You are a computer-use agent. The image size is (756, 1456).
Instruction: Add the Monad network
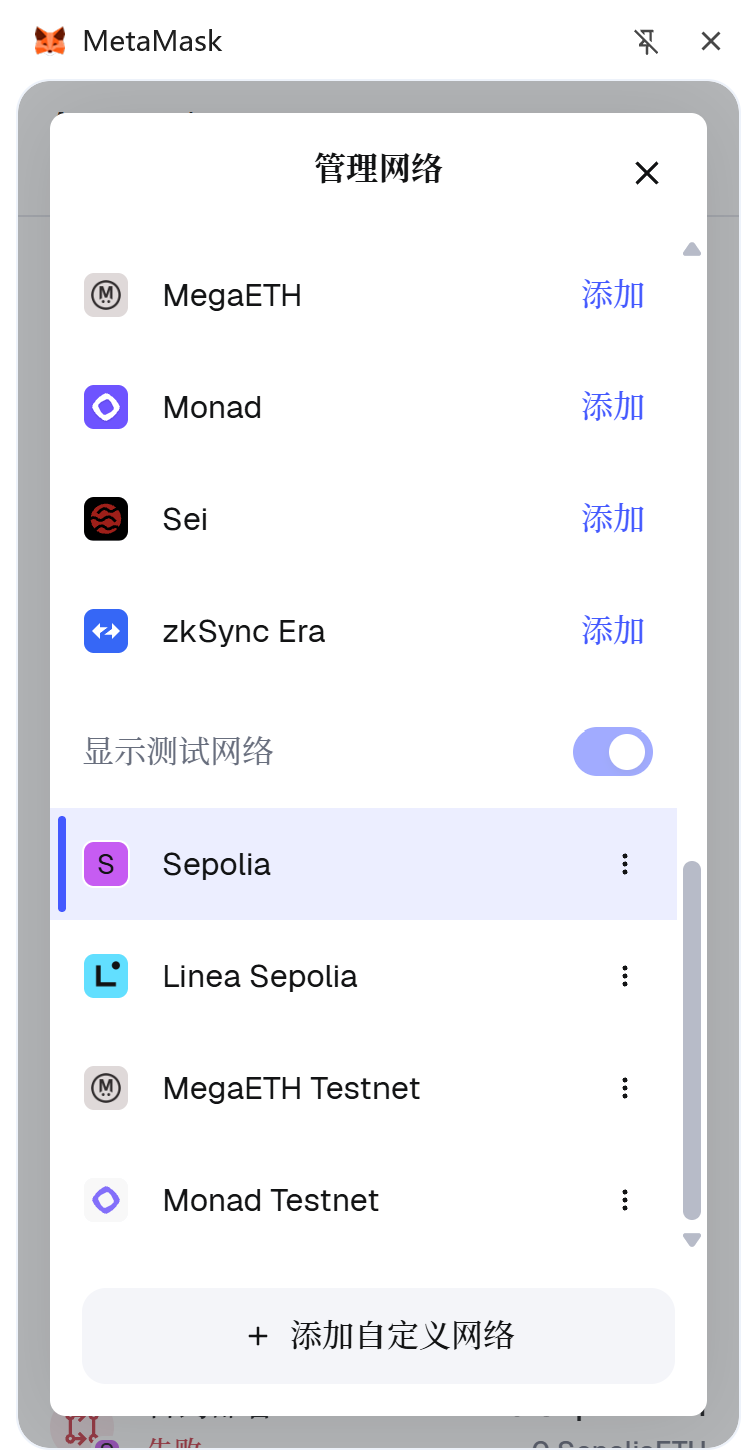point(612,407)
